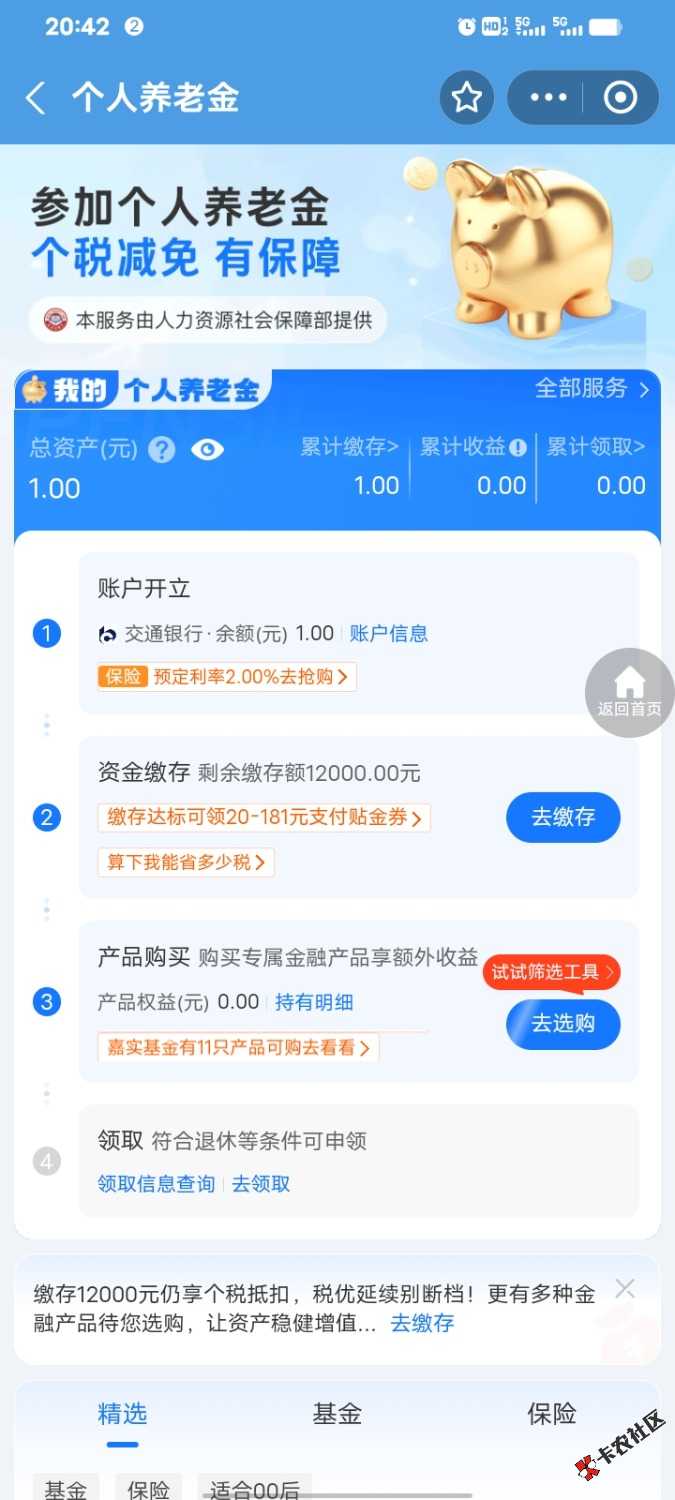Close the mini program via target icon

coord(620,98)
